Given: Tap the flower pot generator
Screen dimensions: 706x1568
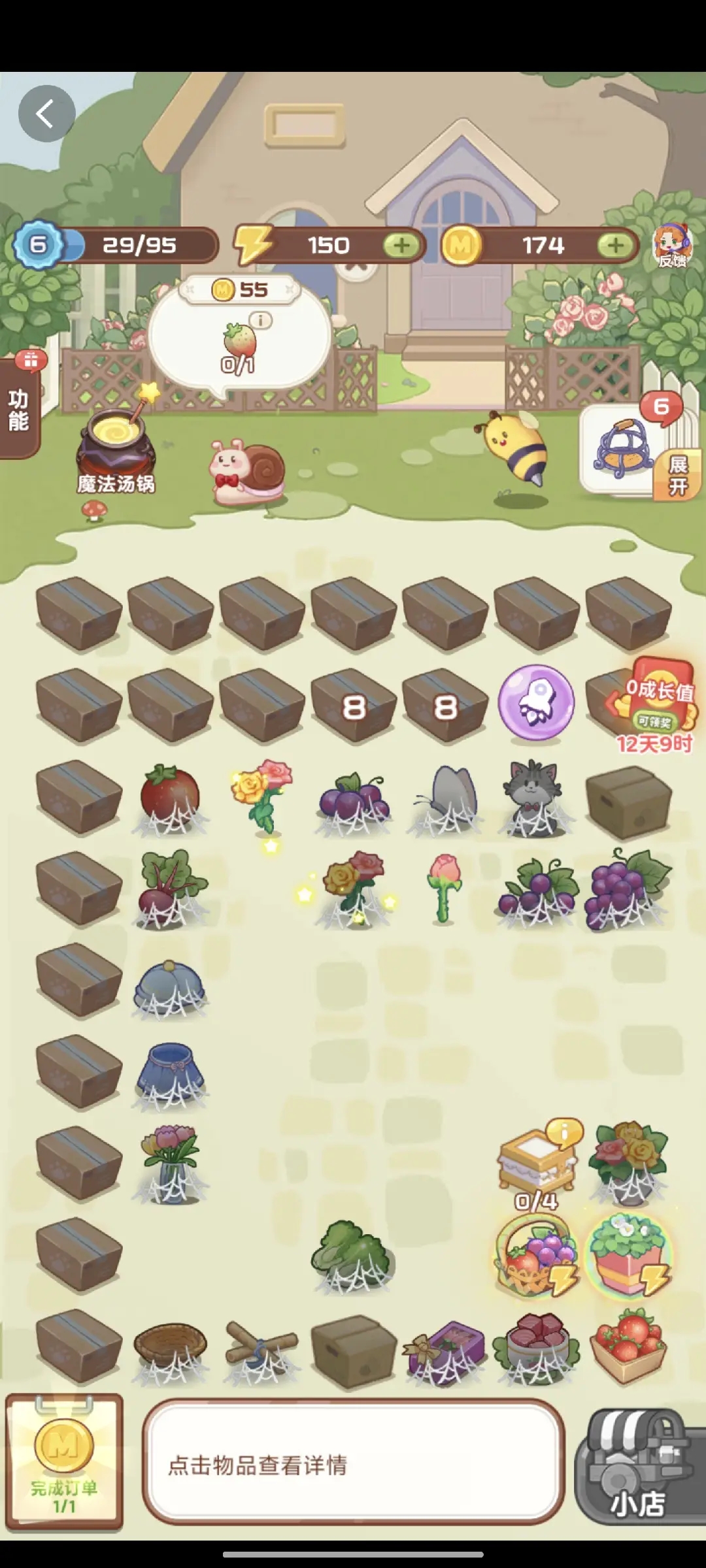Looking at the screenshot, I should pyautogui.click(x=628, y=1254).
